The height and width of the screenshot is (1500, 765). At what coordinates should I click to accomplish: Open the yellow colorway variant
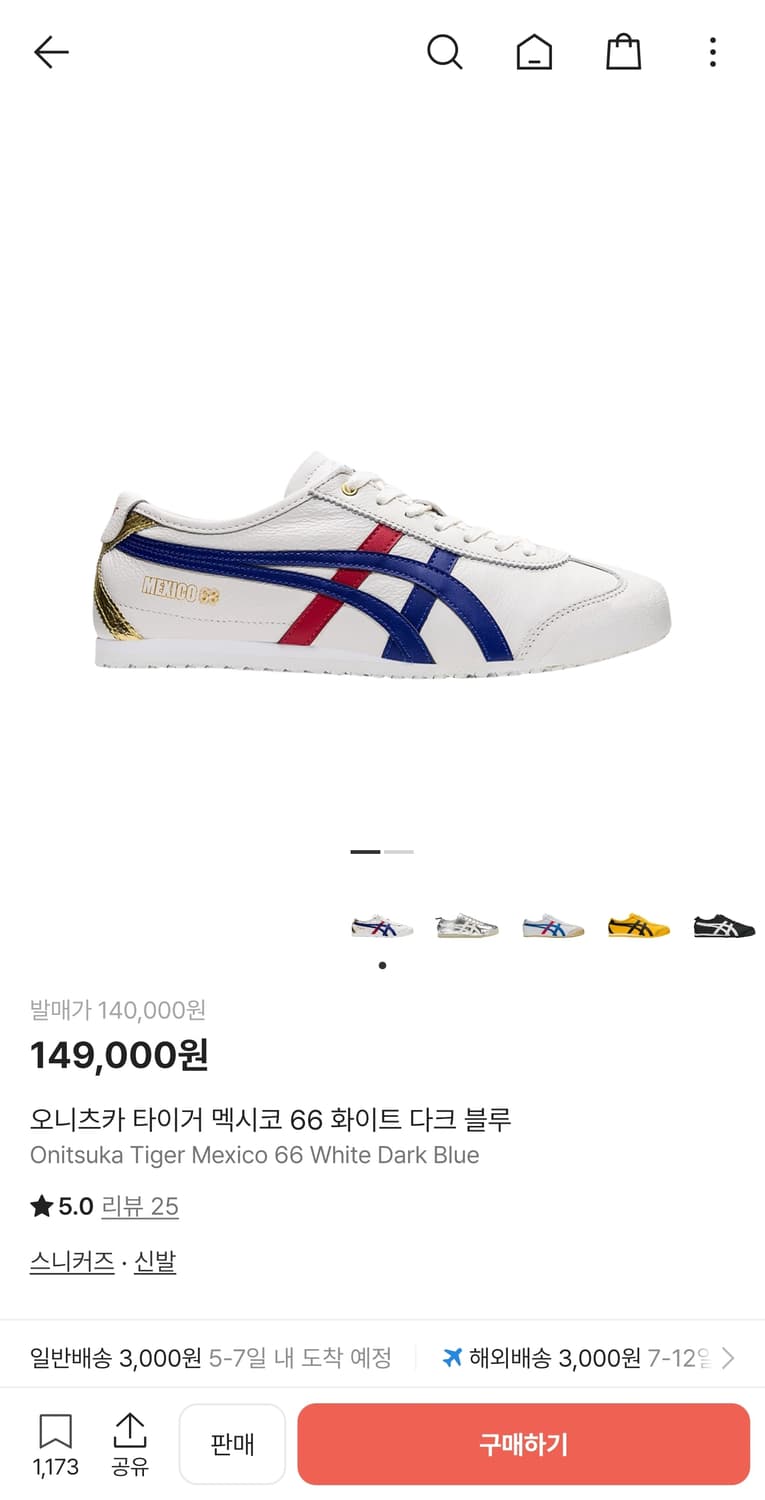(637, 925)
